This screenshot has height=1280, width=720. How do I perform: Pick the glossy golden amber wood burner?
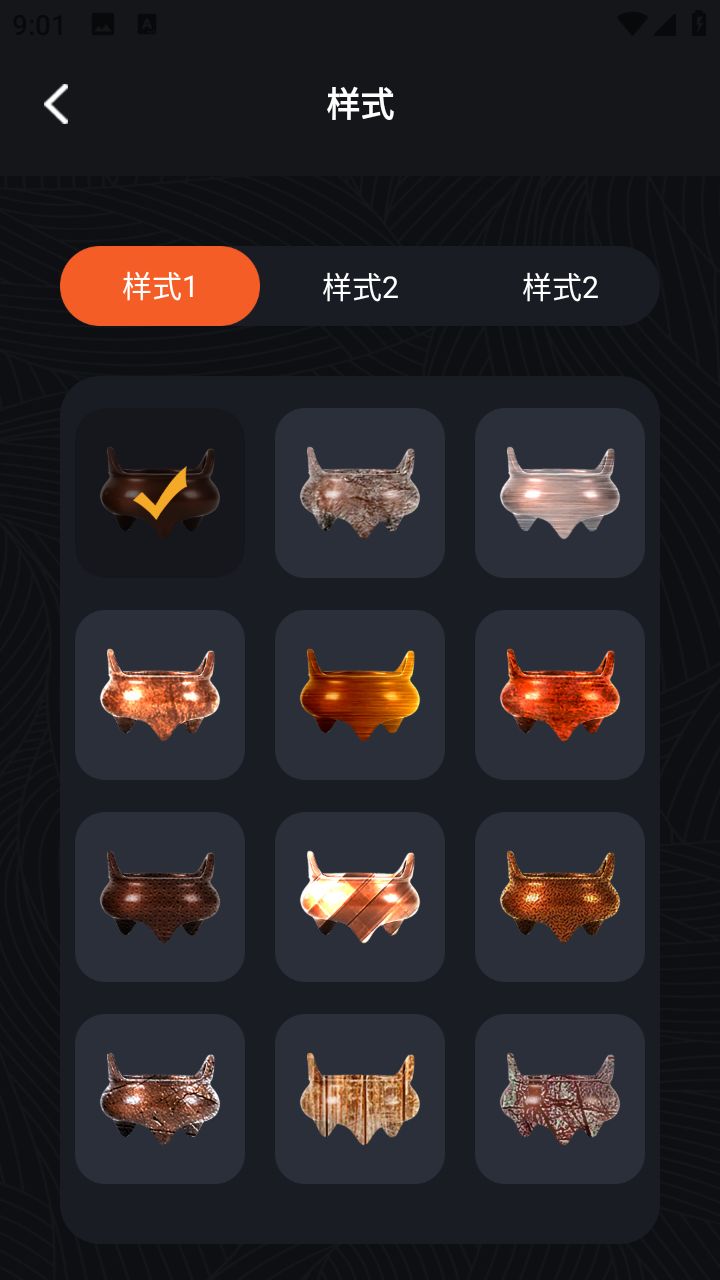coord(360,695)
